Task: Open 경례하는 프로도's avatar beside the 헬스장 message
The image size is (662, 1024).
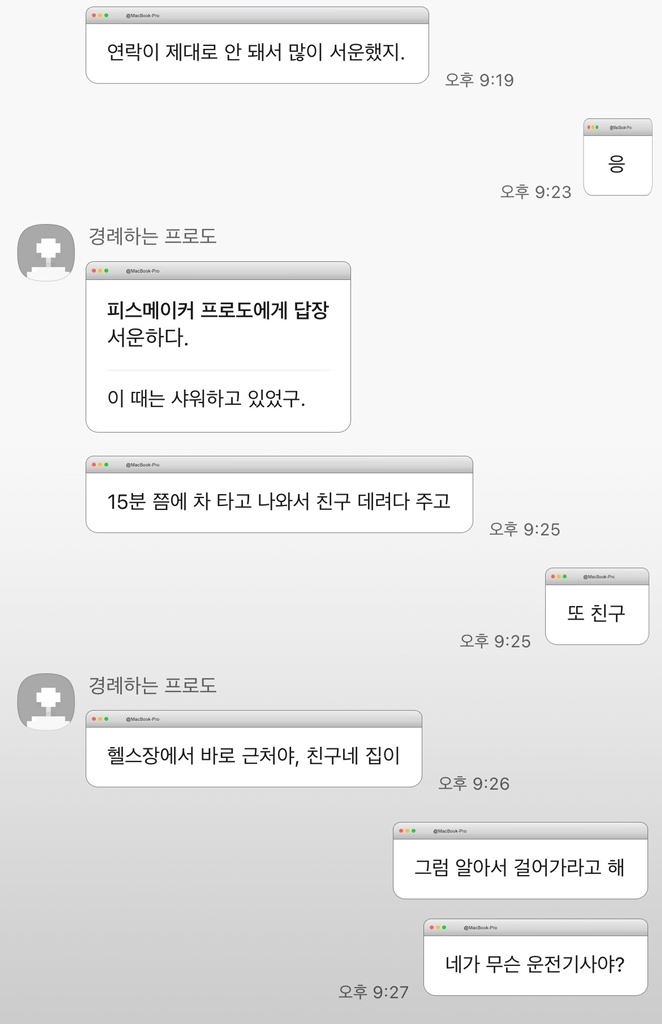Action: tap(46, 701)
